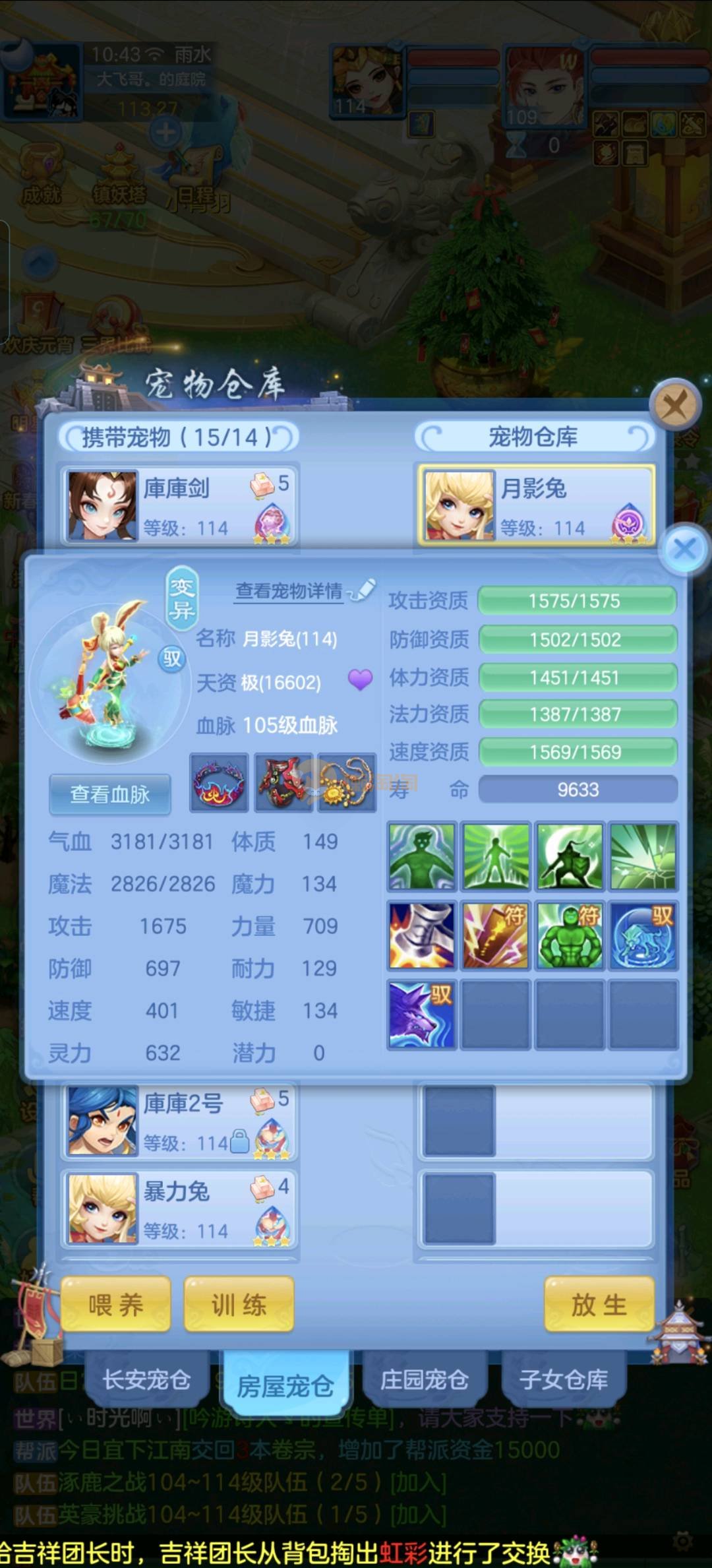View the crown-shaped pet equipment item
The image size is (712, 1568).
point(219,783)
